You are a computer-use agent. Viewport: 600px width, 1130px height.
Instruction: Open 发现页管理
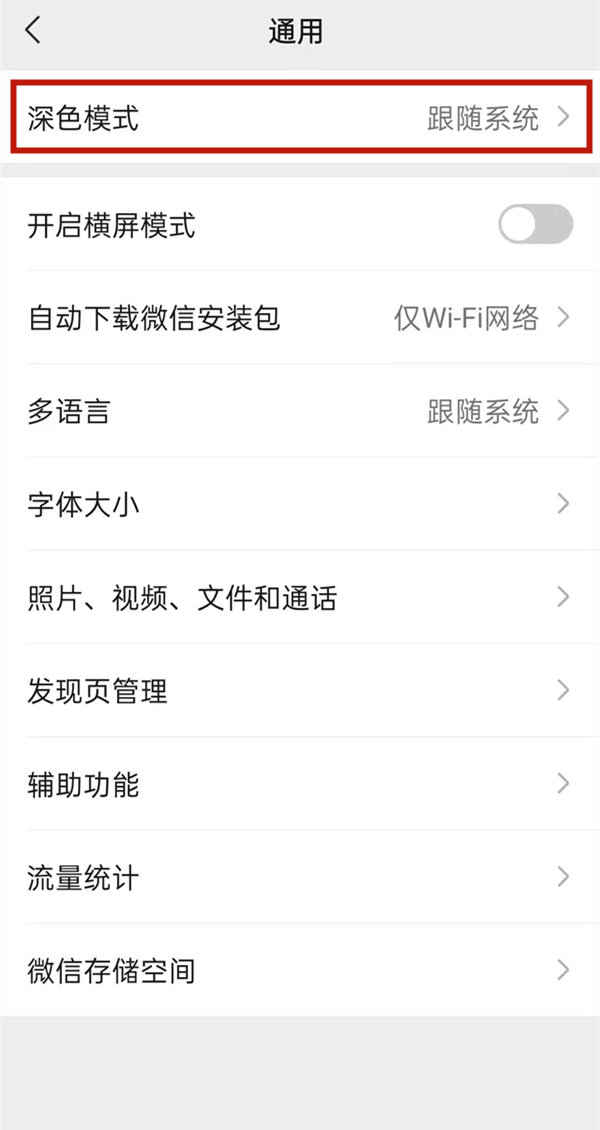click(x=300, y=691)
